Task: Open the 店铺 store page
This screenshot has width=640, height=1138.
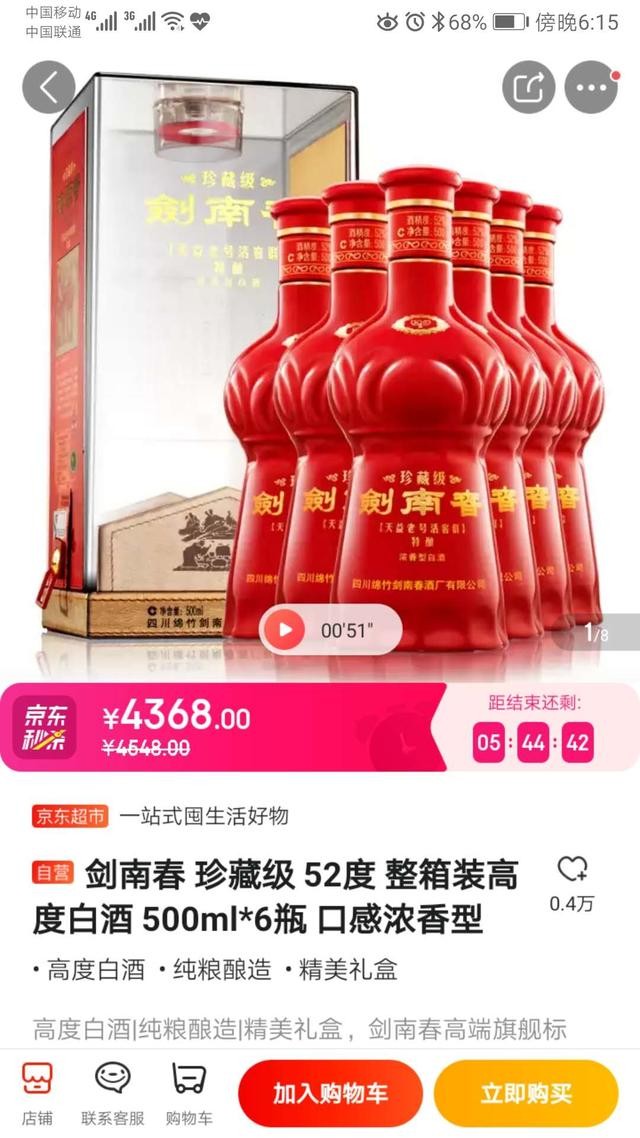Action: [38, 1093]
